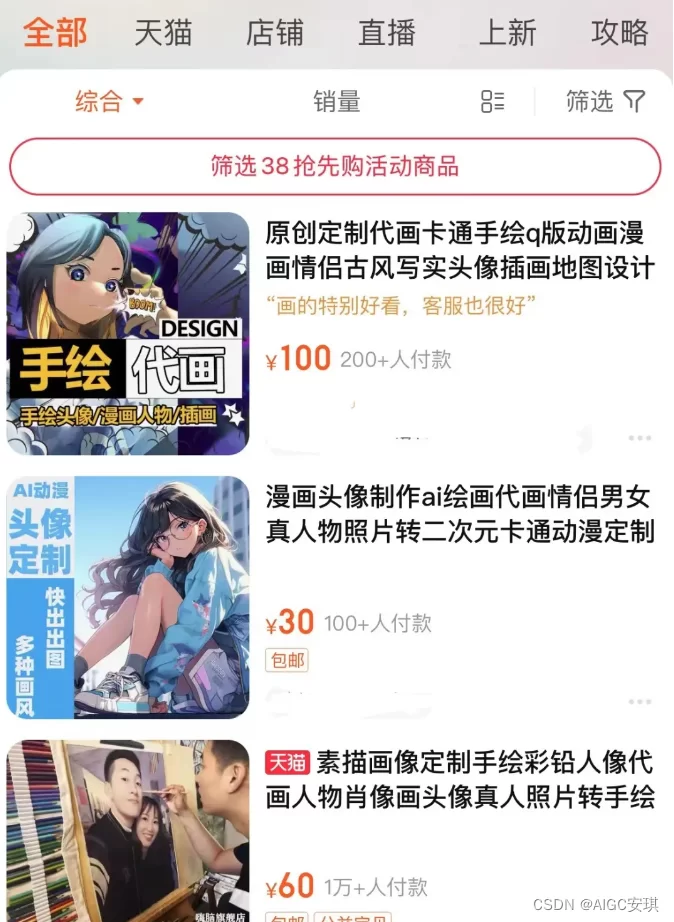Open the 店铺 tab
The height and width of the screenshot is (922, 674).
tap(274, 32)
